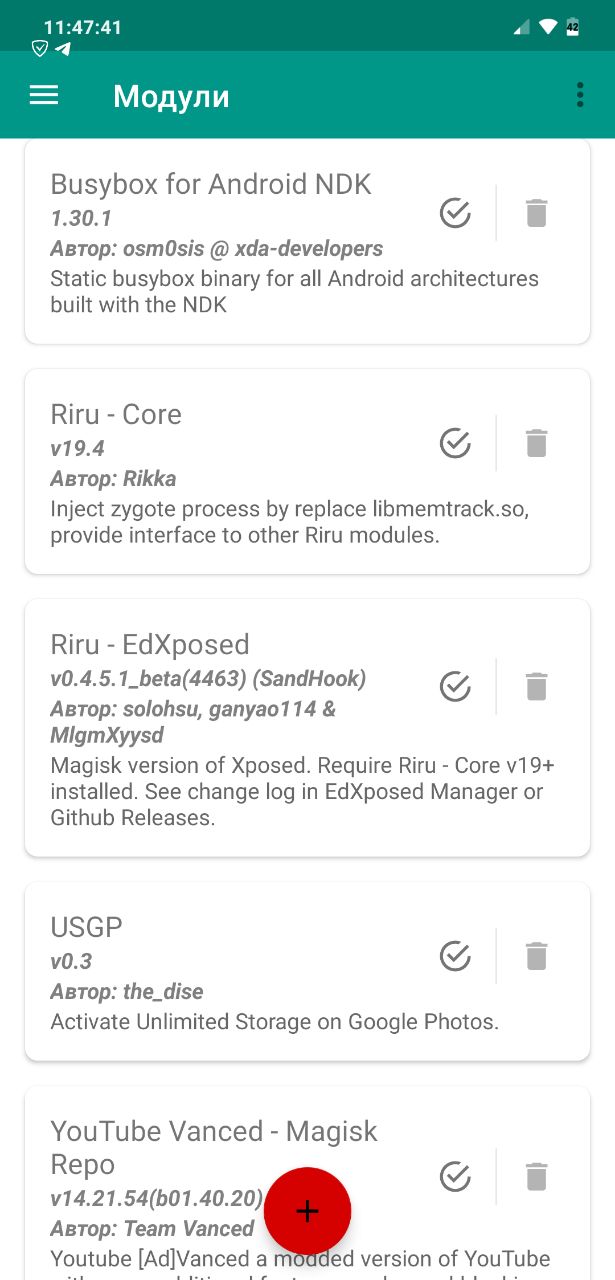Delete the Busybox for Android NDK module

pyautogui.click(x=537, y=213)
